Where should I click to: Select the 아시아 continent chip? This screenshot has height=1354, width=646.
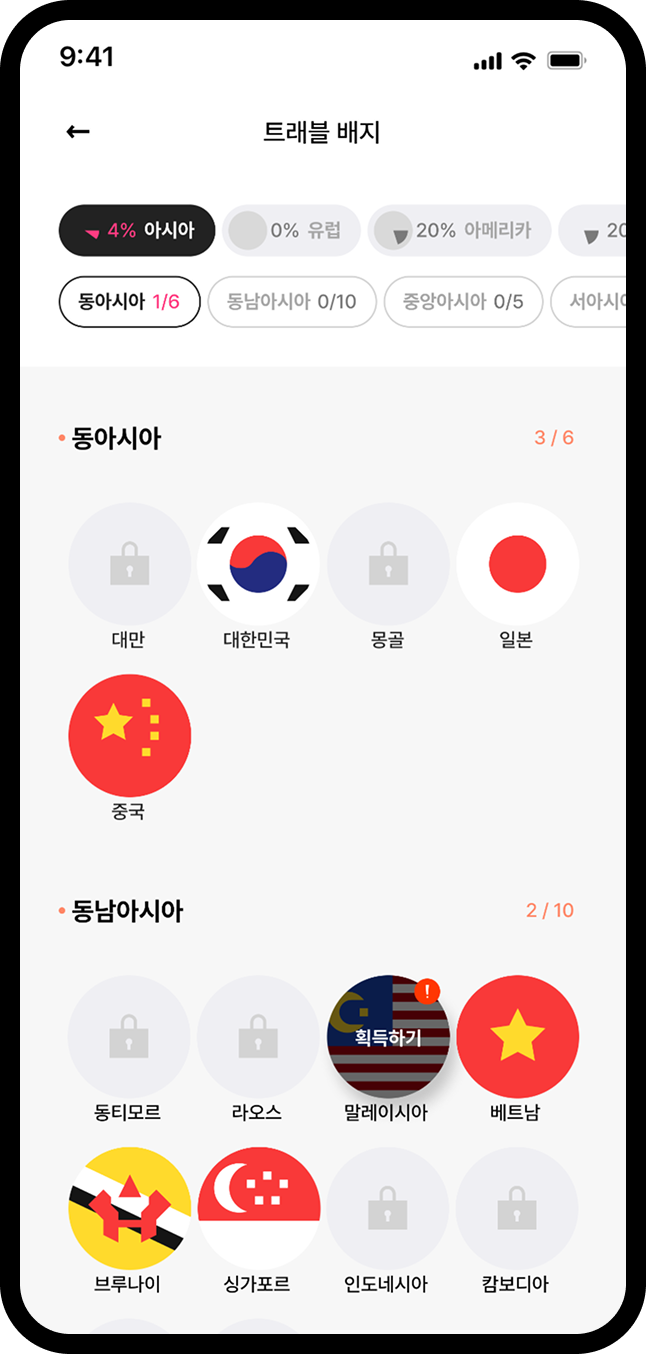137,231
